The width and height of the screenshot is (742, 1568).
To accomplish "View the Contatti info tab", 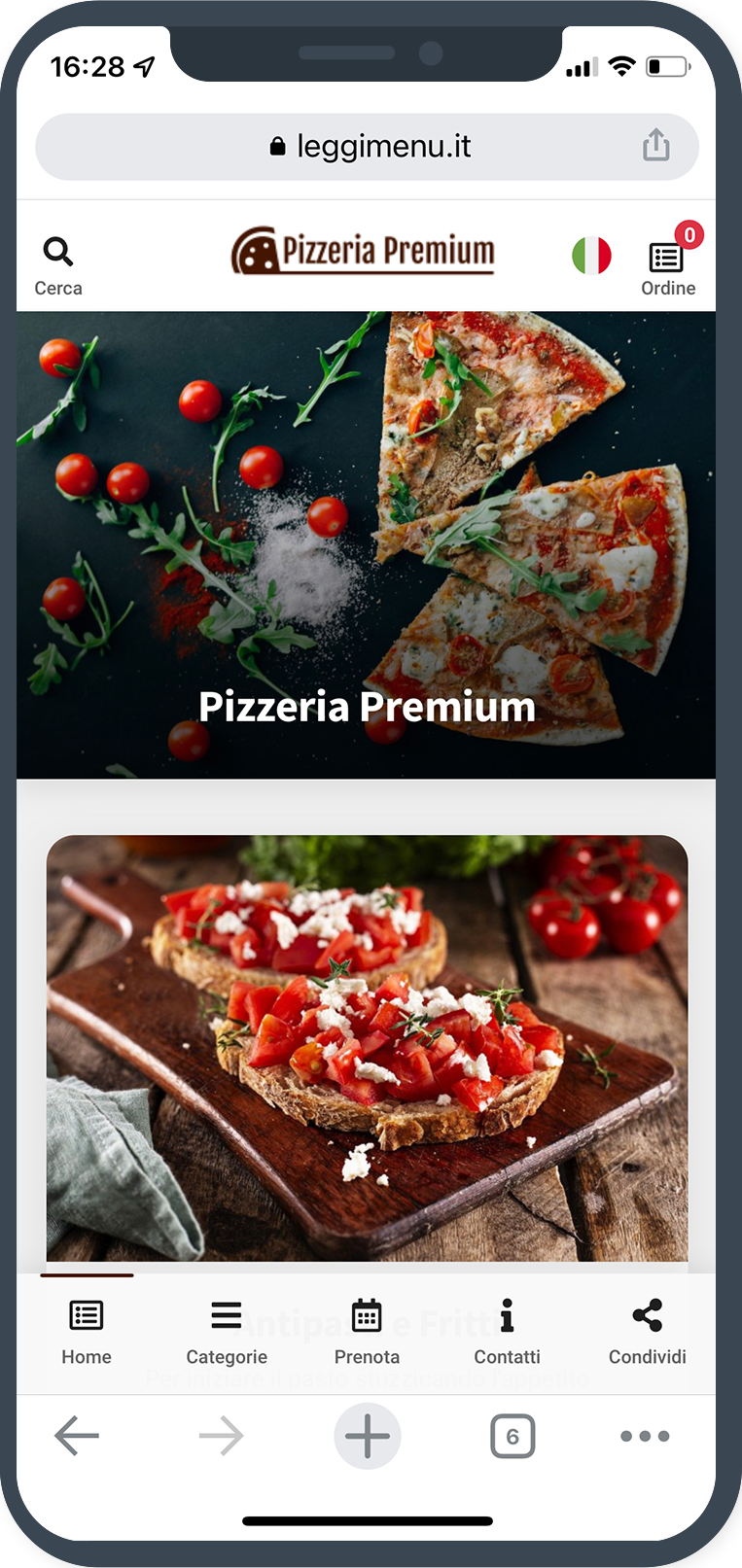I will click(507, 1332).
